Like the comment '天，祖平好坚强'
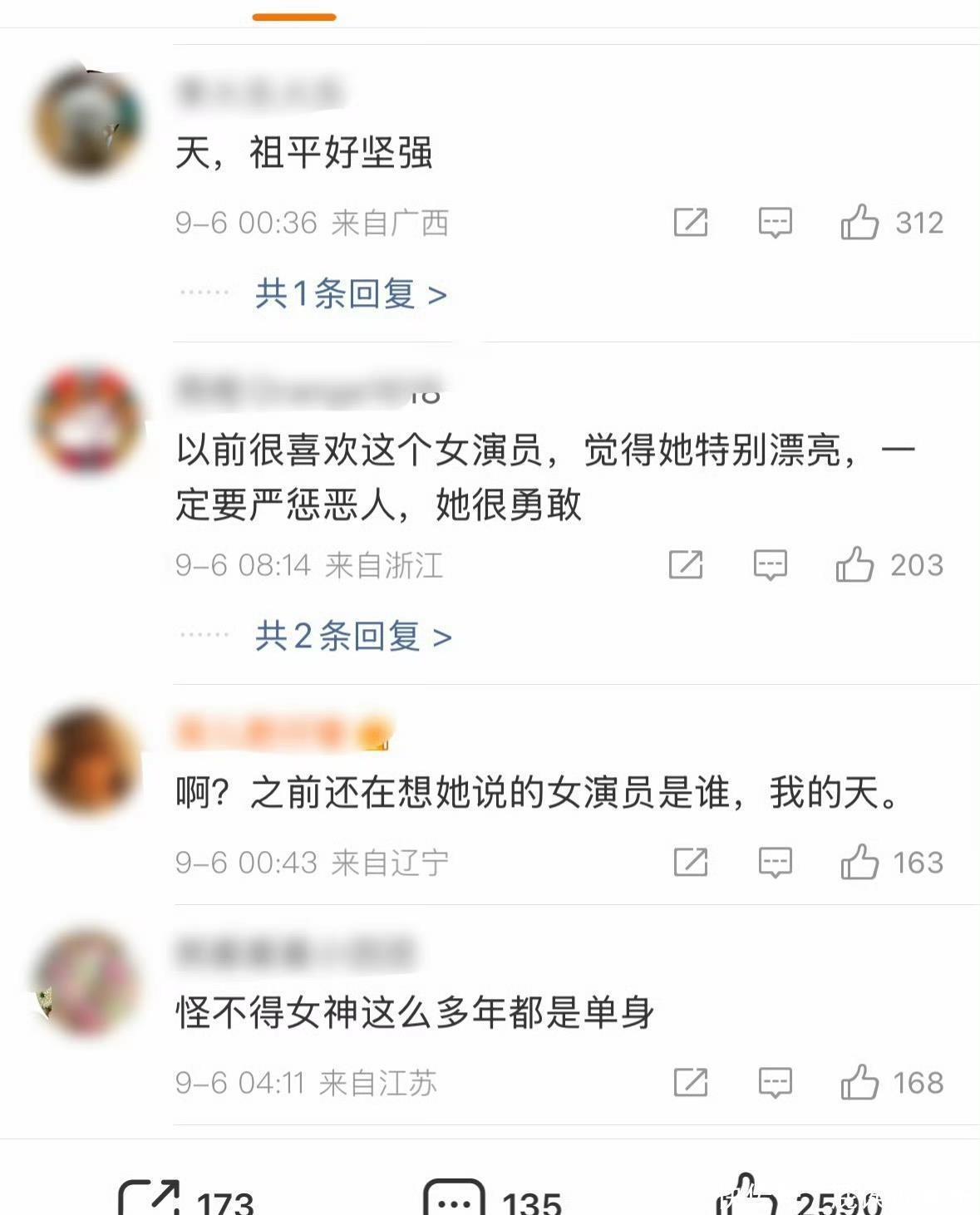 click(859, 223)
